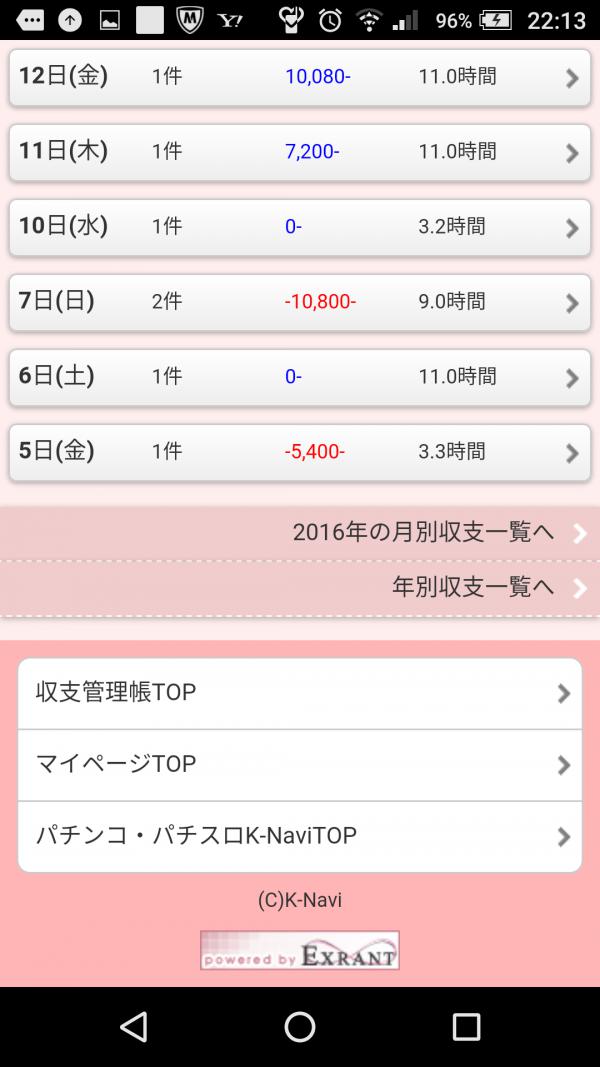Go to the home screen
600x1067 pixels.
click(x=299, y=1027)
